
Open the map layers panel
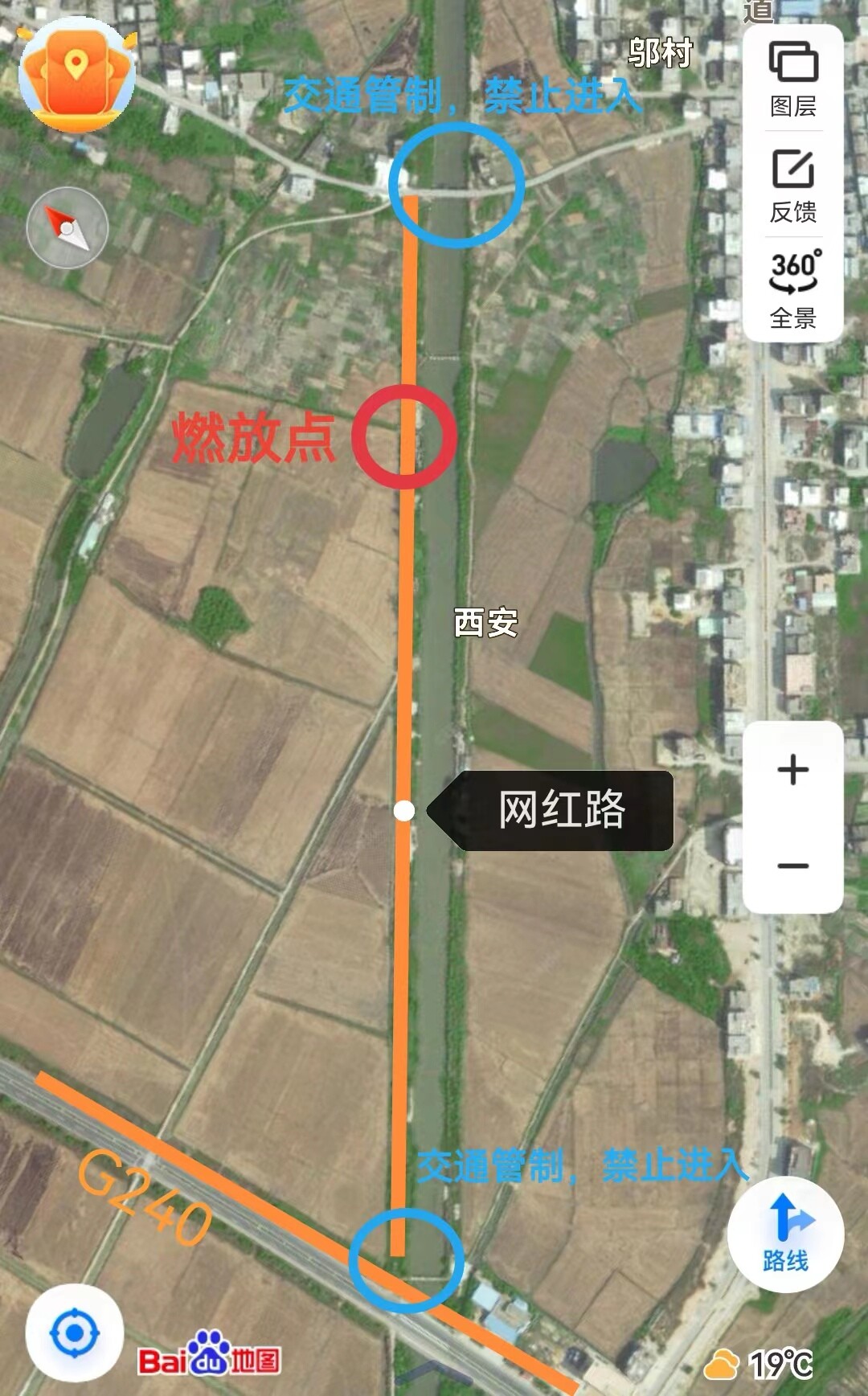point(793,79)
